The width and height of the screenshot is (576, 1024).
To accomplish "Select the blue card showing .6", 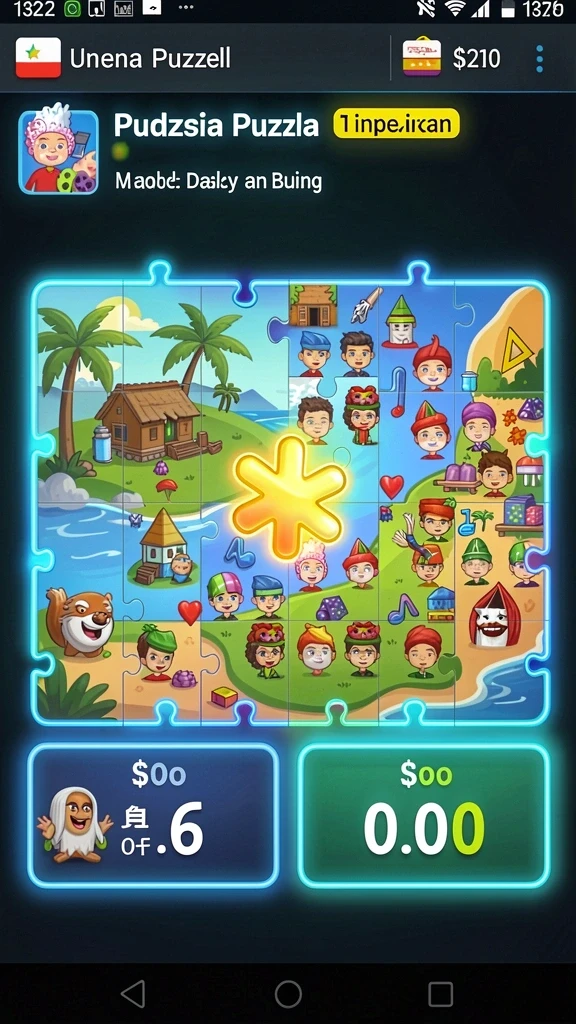I will click(154, 816).
